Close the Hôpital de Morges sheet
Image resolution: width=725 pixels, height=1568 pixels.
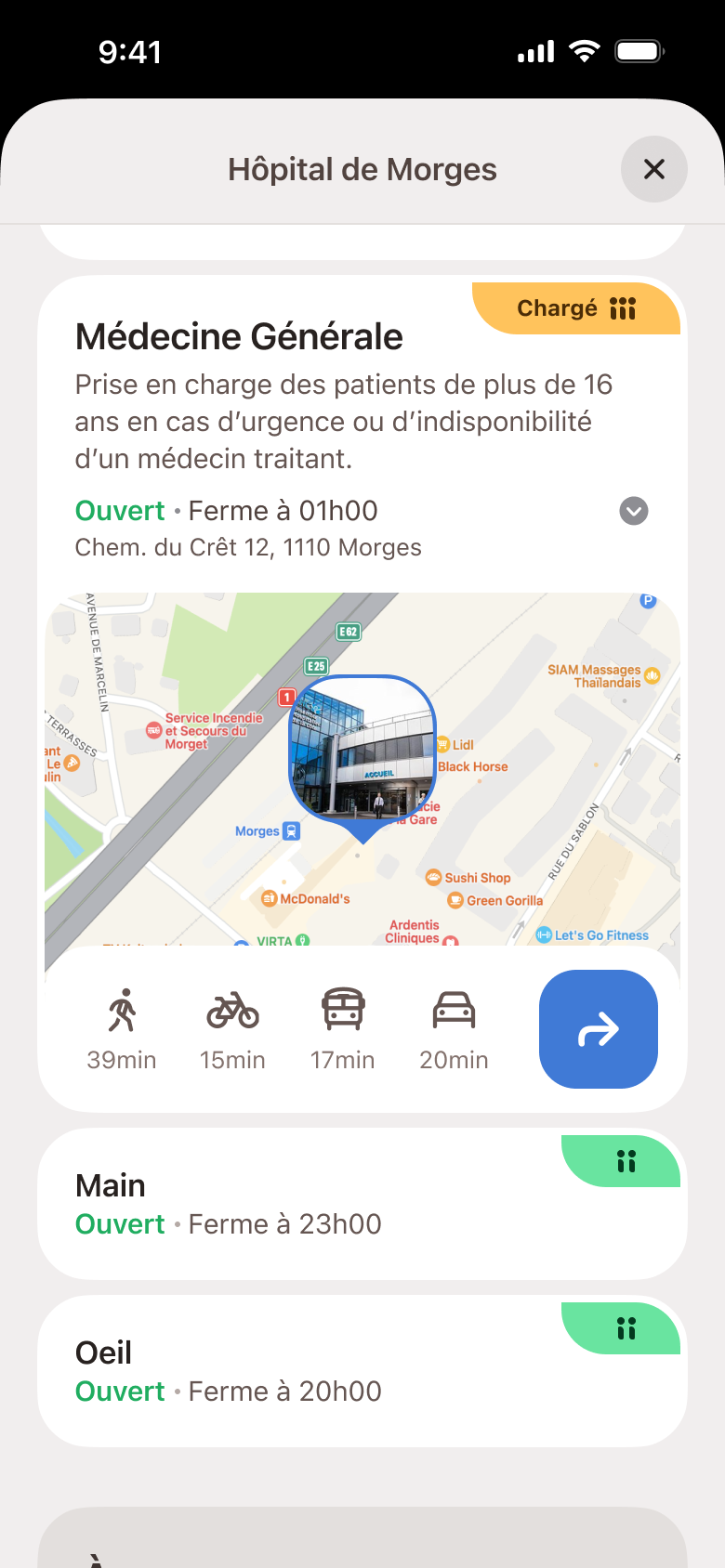click(653, 169)
